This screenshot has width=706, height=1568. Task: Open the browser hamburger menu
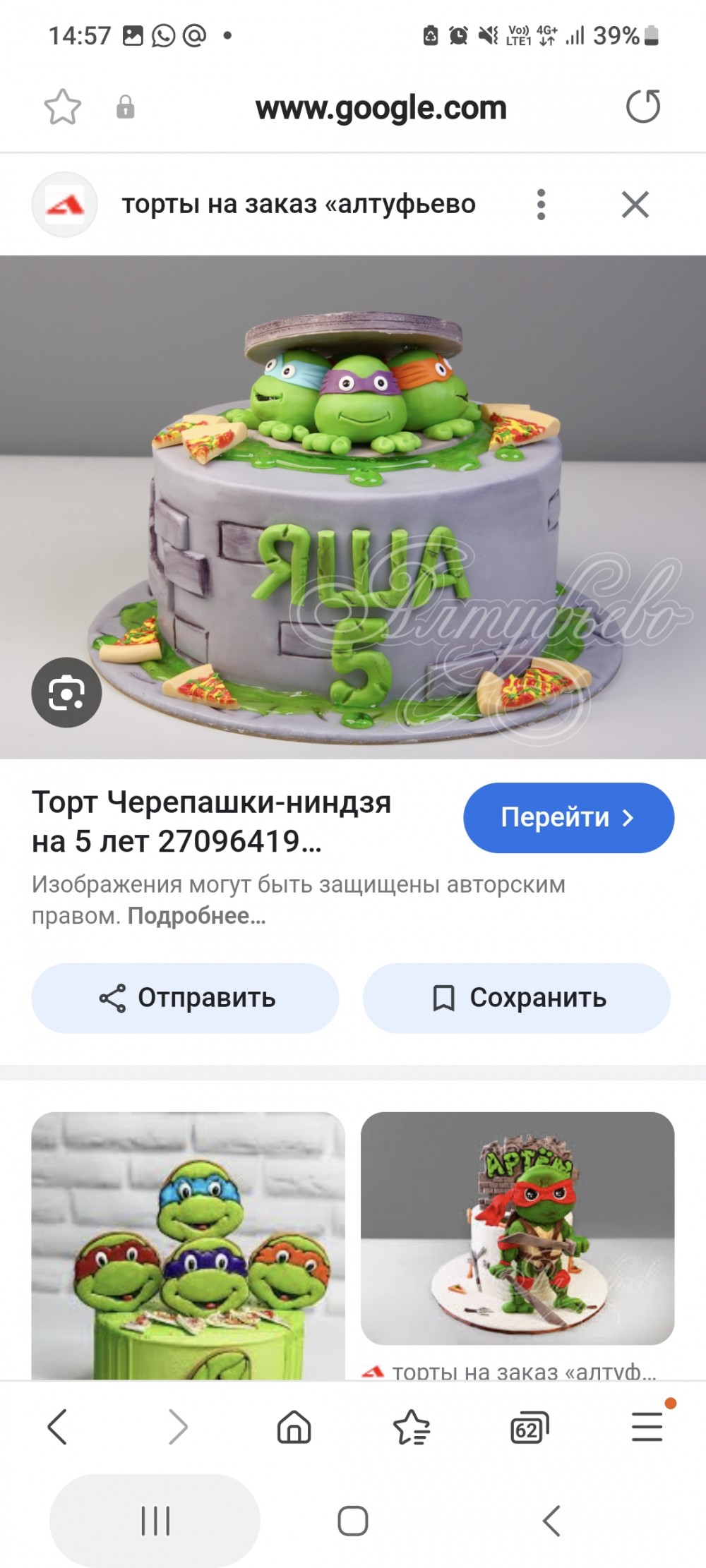(x=647, y=1427)
